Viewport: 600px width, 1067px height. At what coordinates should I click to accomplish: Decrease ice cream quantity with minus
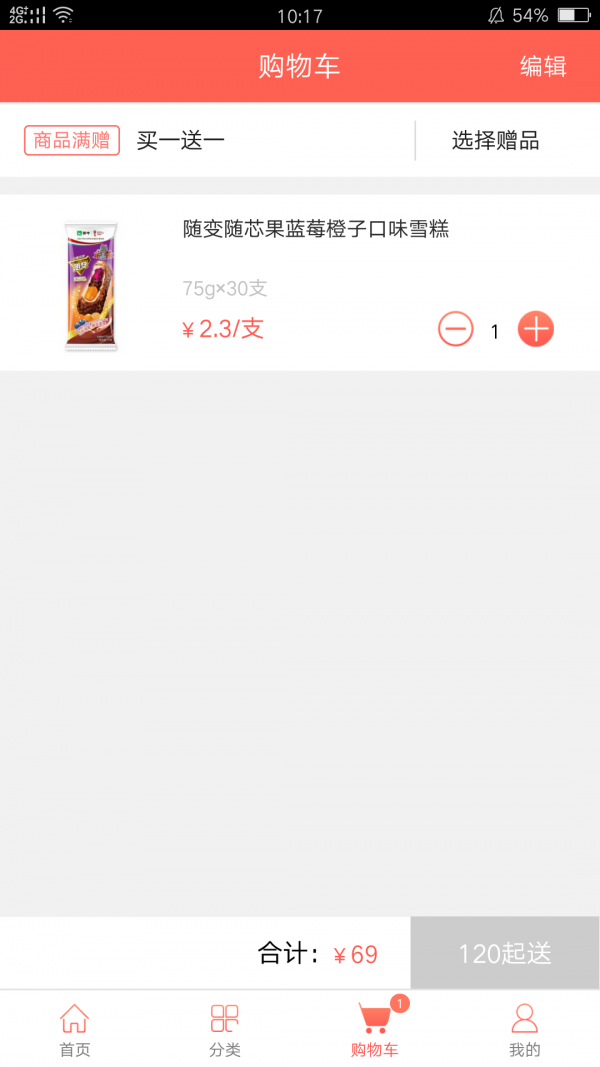pos(456,329)
